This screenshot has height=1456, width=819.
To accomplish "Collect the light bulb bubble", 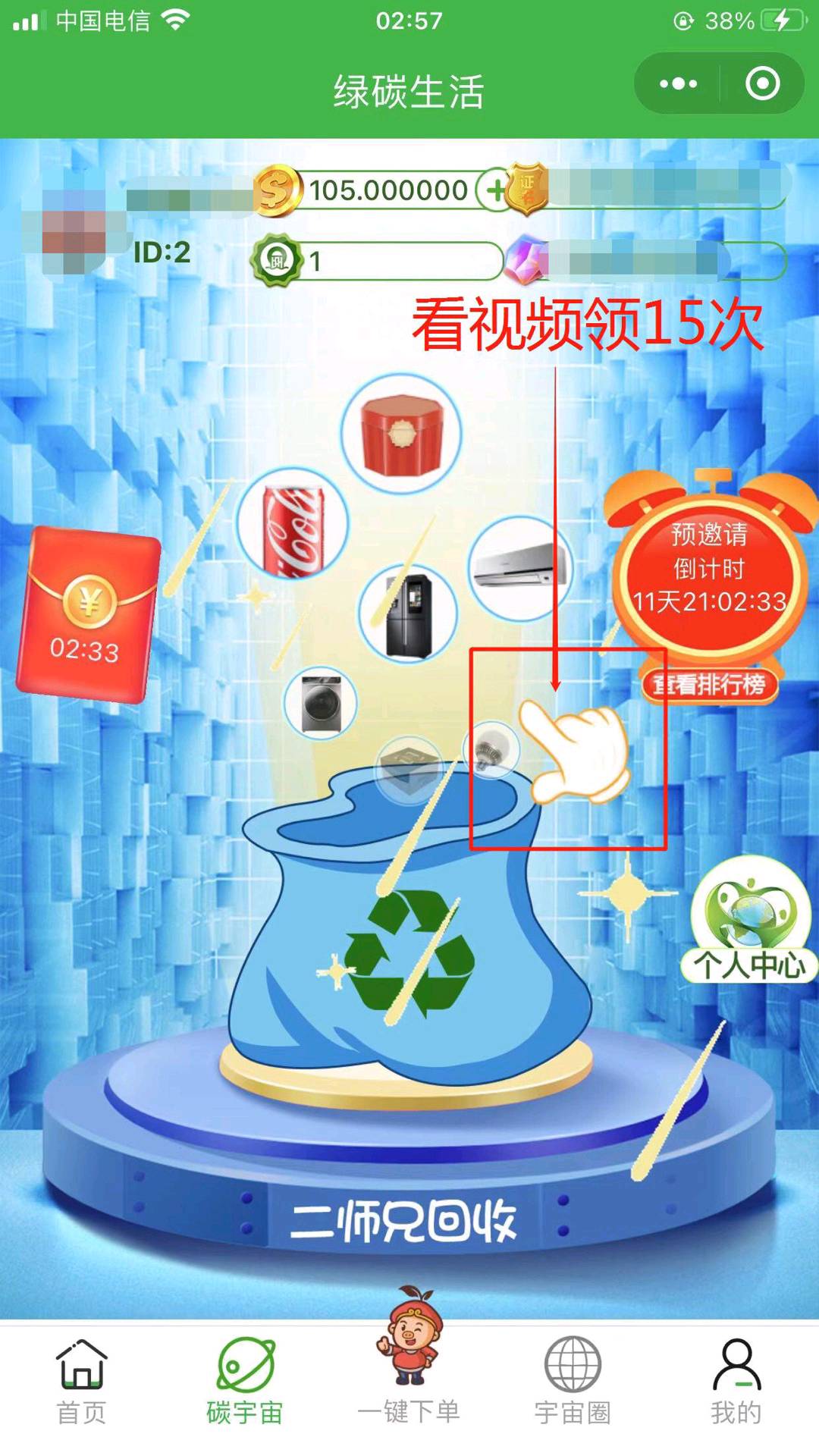I will [490, 749].
